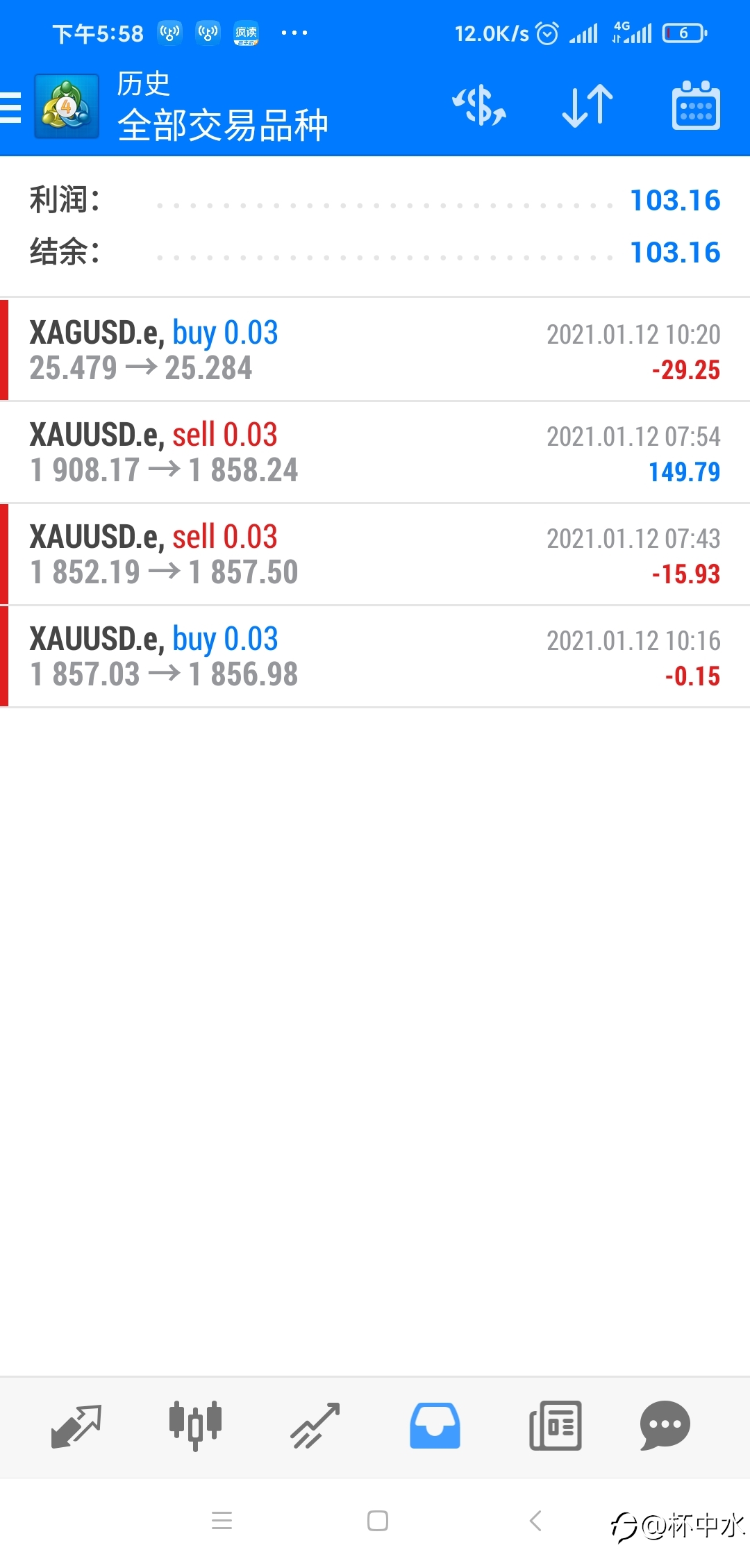Tap the system home button
Viewport: 750px width, 1568px height.
pos(378,1521)
